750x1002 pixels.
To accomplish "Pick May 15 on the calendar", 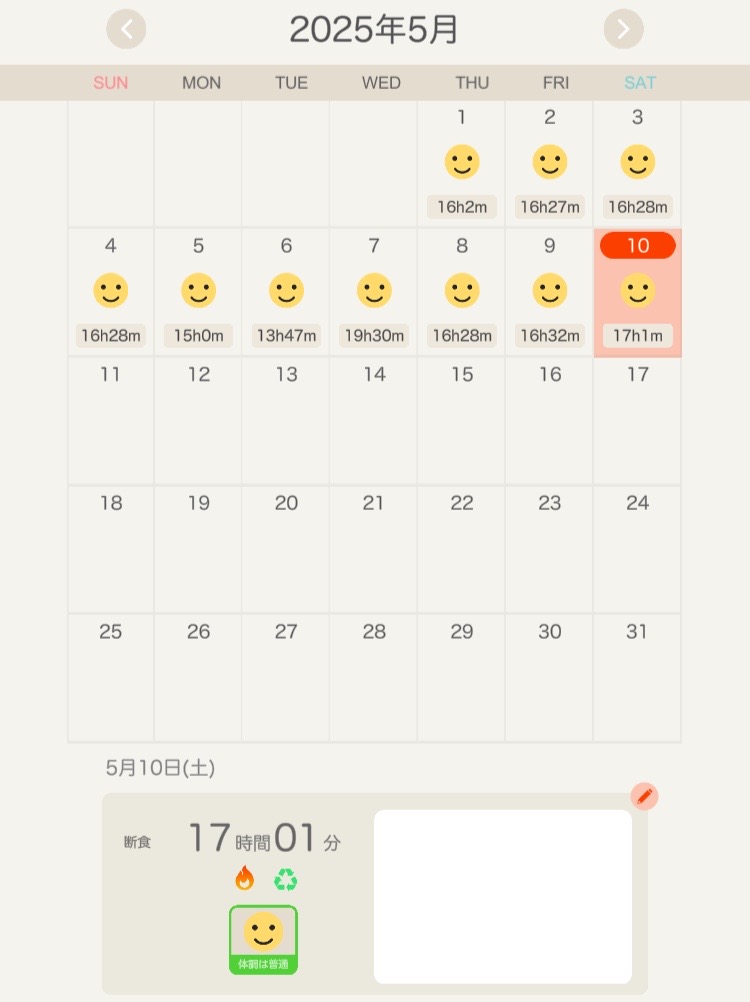I will tap(461, 420).
